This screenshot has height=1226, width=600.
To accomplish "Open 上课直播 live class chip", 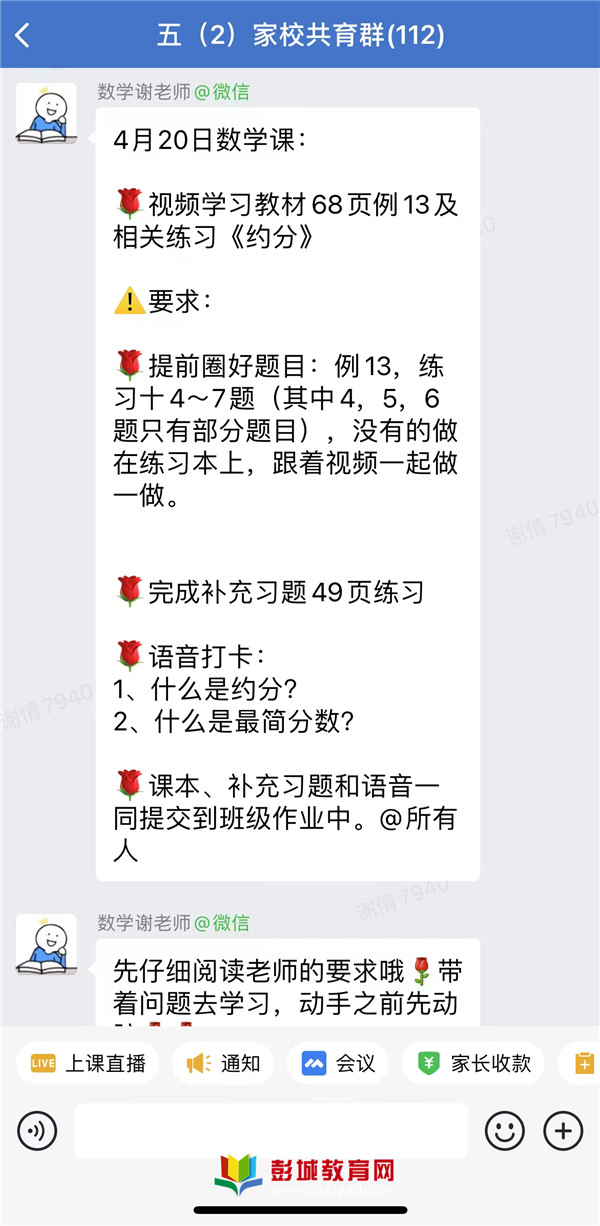I will click(88, 1063).
